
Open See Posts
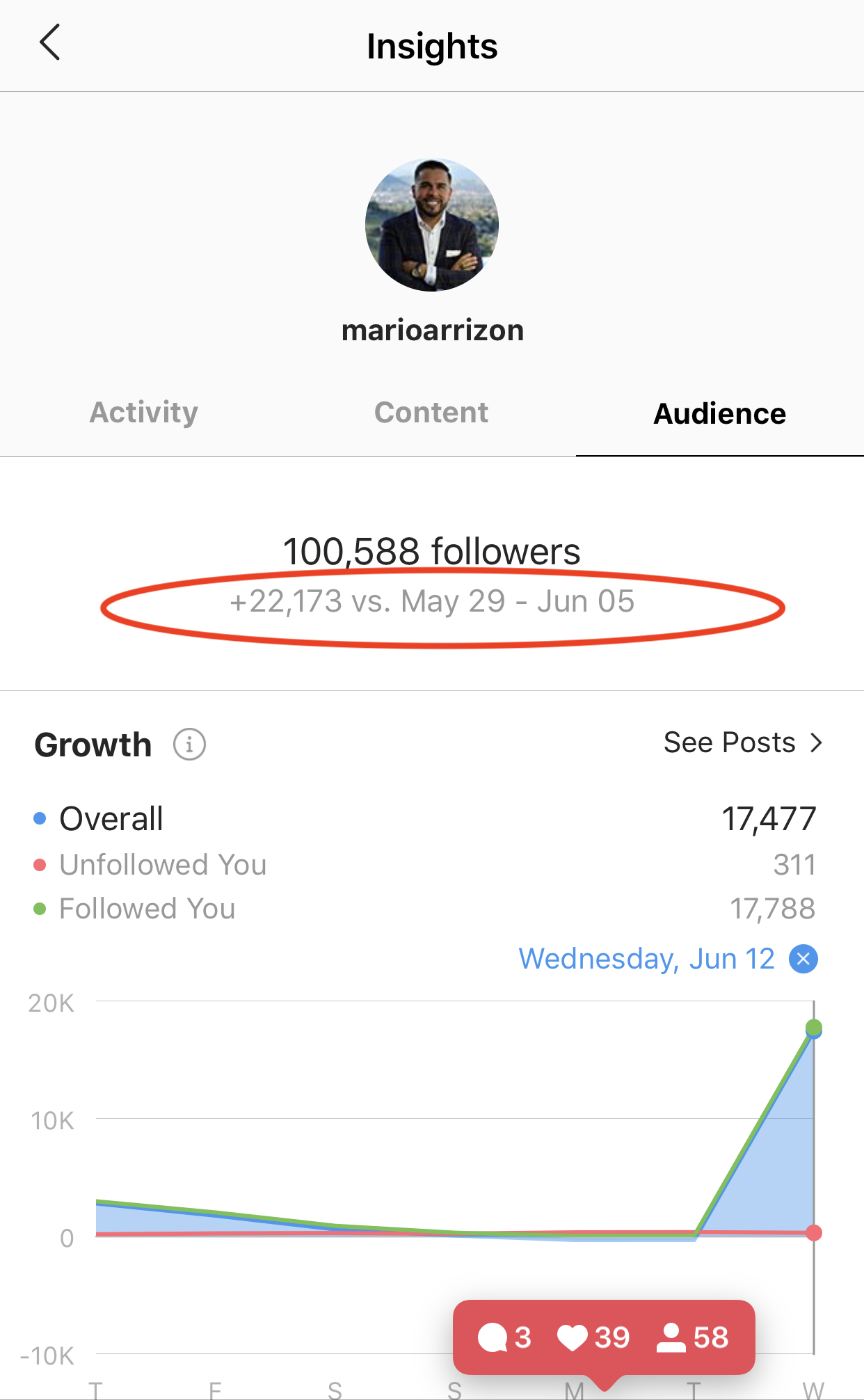click(742, 743)
